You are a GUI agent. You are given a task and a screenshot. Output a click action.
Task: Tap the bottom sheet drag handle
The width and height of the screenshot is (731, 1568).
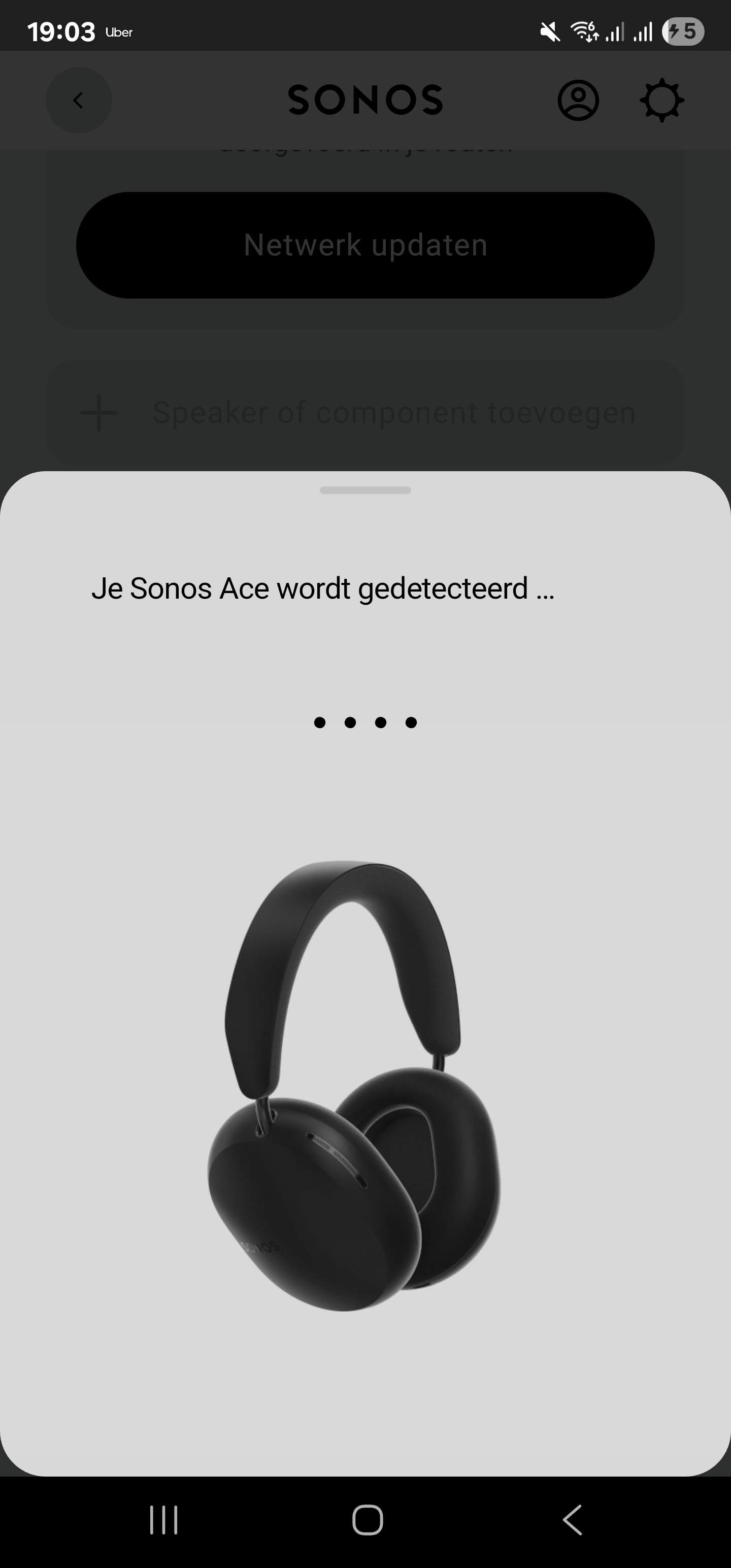coord(365,490)
